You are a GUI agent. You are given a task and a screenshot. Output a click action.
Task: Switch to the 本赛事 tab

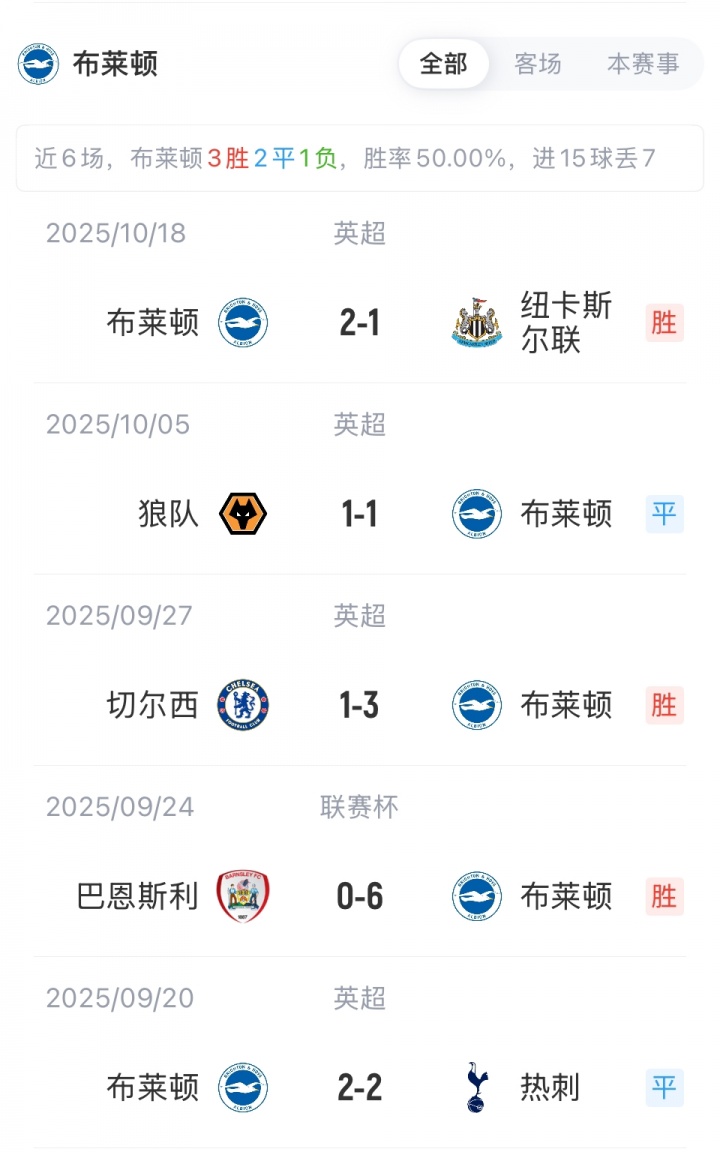[643, 64]
